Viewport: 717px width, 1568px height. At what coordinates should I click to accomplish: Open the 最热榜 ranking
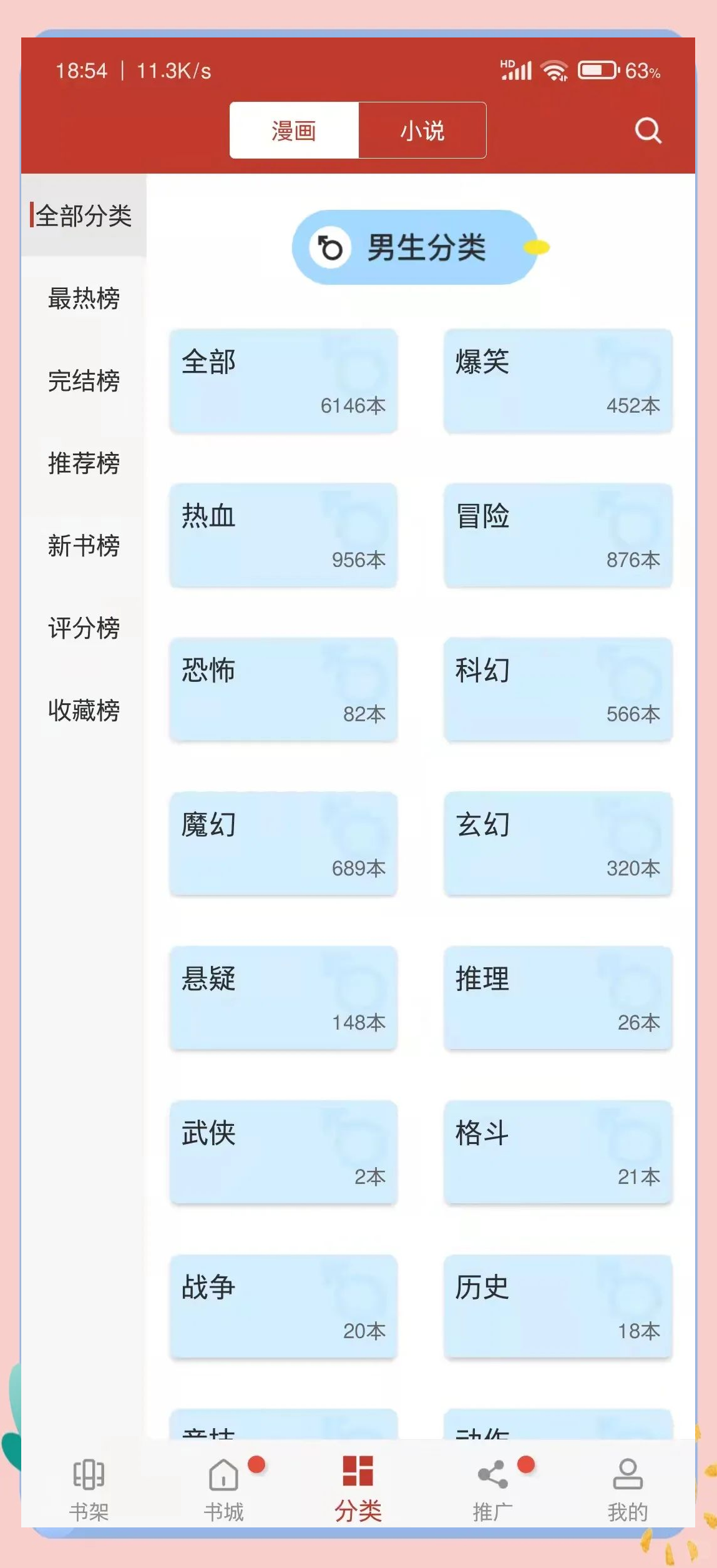pos(84,298)
